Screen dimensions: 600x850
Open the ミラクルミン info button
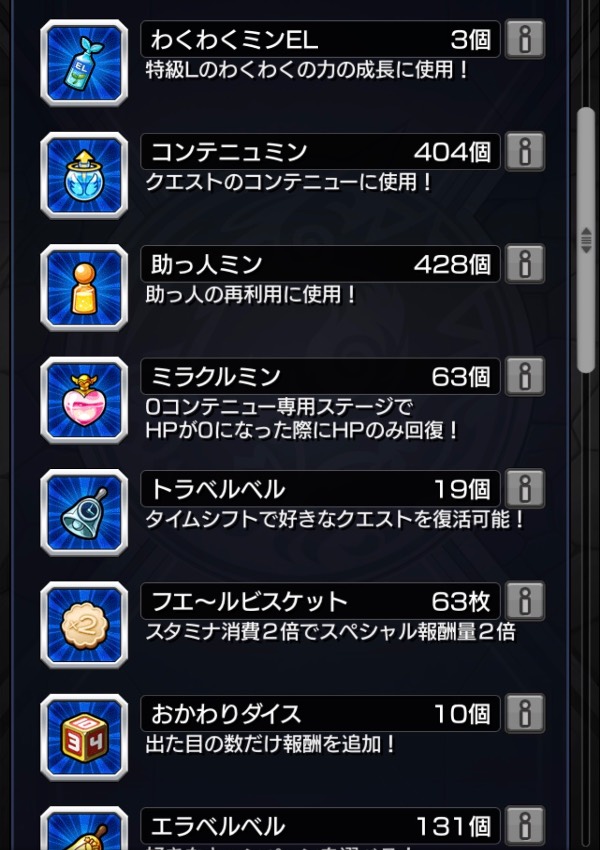click(x=525, y=376)
